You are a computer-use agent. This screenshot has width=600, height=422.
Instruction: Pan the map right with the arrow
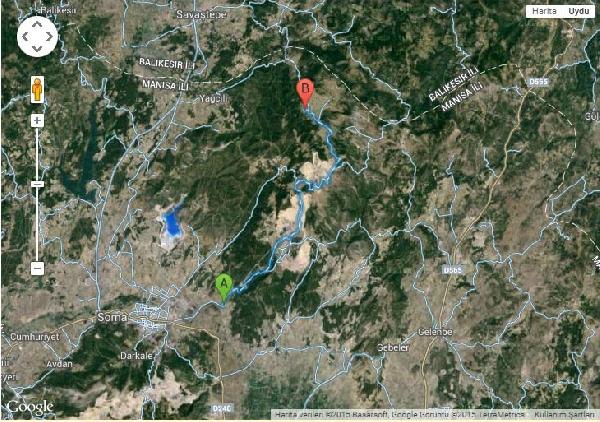point(51,35)
